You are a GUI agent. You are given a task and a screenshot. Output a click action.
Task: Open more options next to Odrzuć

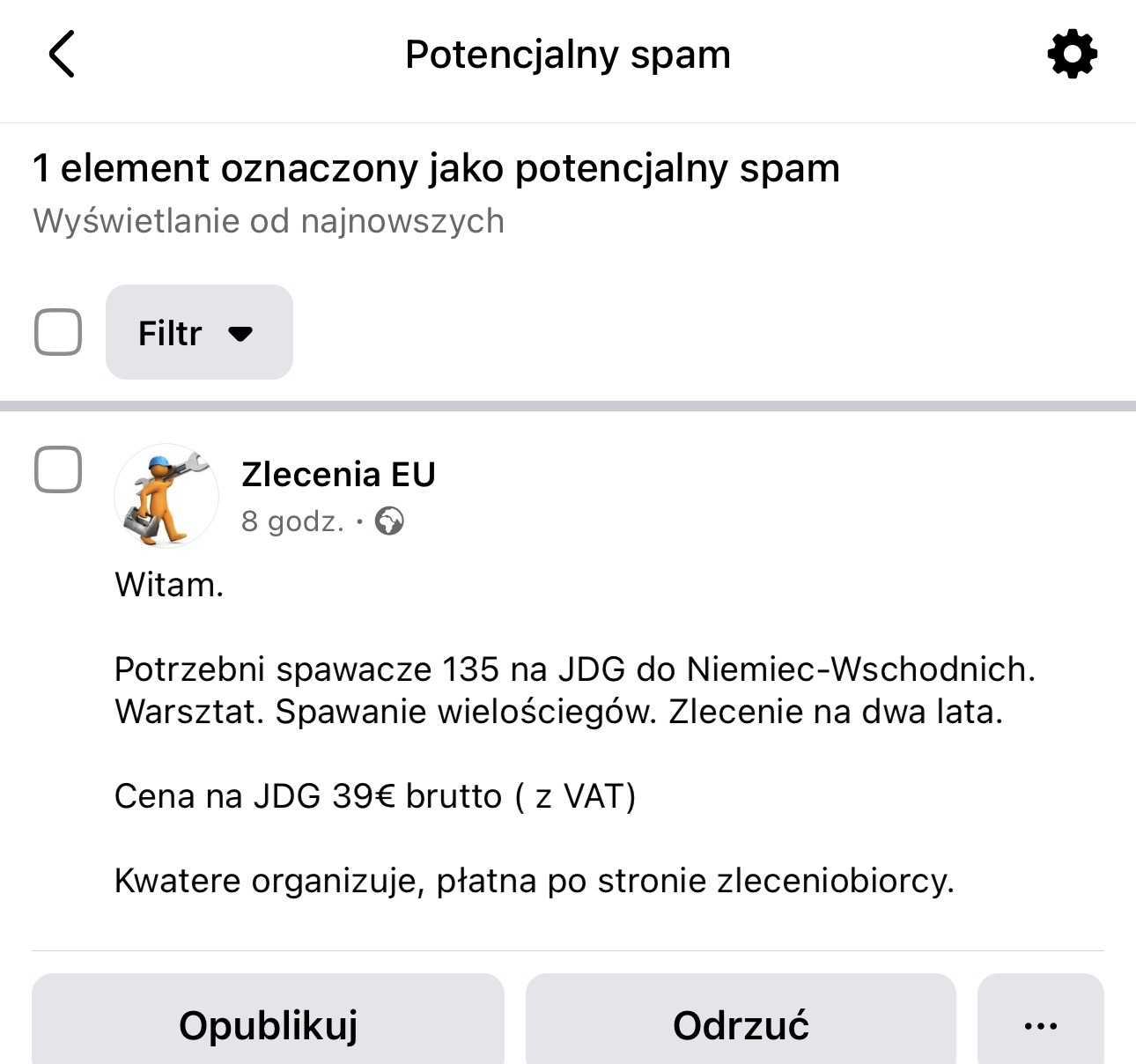point(1041,1024)
